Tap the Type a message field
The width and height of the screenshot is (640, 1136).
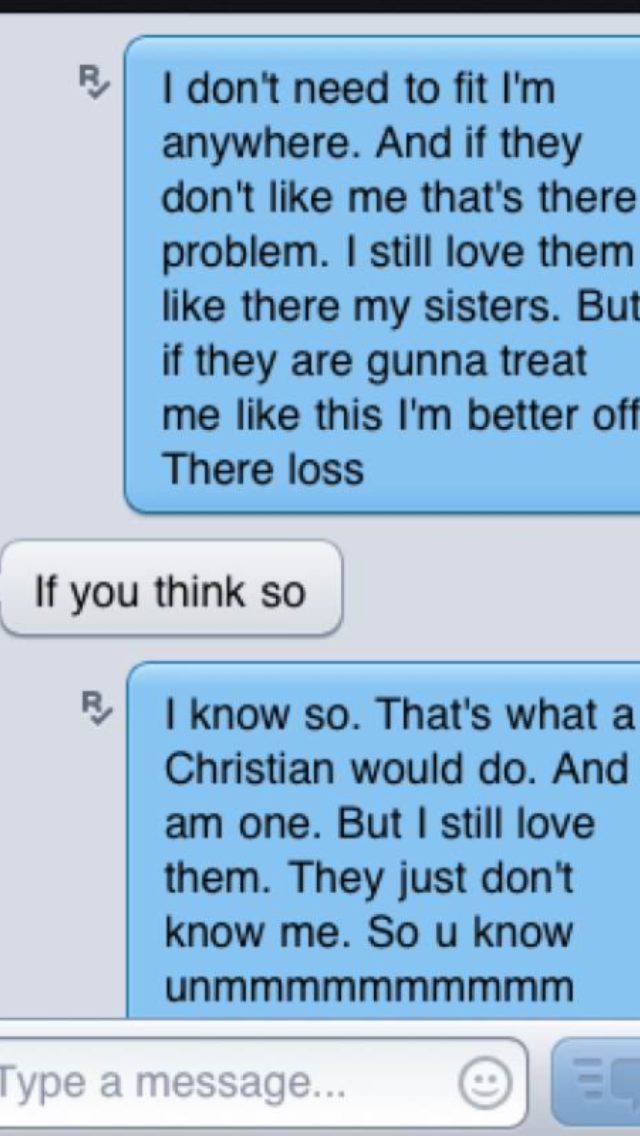[220, 1083]
